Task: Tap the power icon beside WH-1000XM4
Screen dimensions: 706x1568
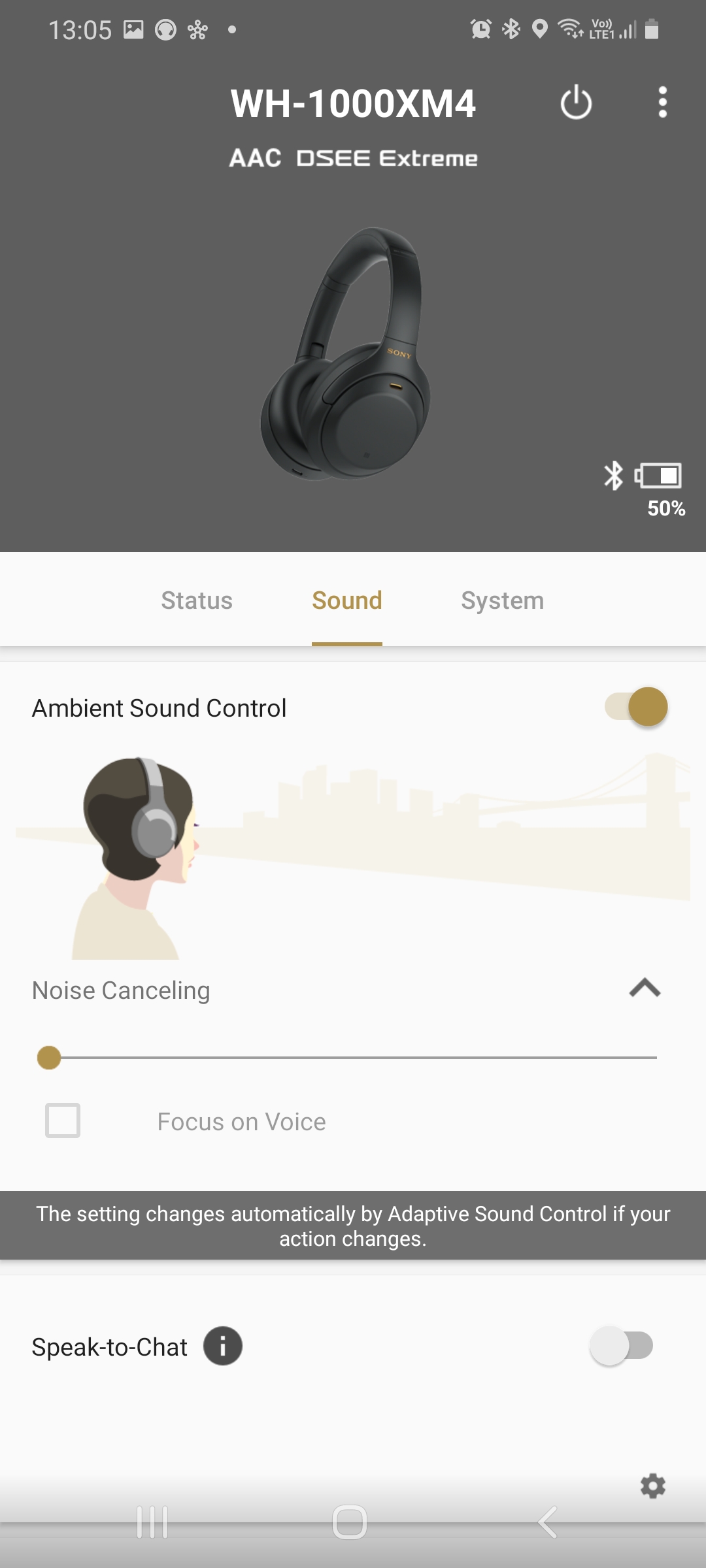Action: [576, 103]
